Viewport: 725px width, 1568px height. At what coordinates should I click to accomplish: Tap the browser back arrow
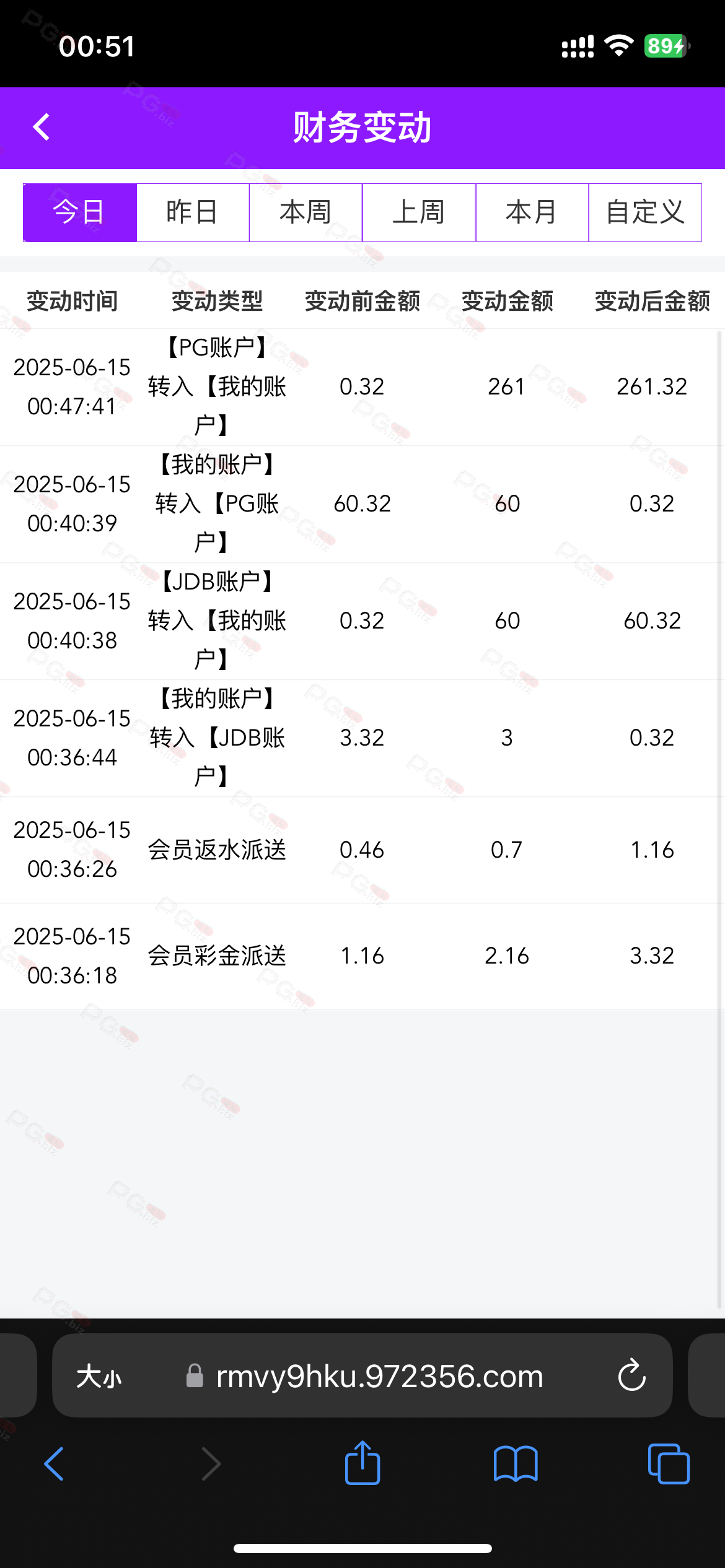tap(54, 1464)
